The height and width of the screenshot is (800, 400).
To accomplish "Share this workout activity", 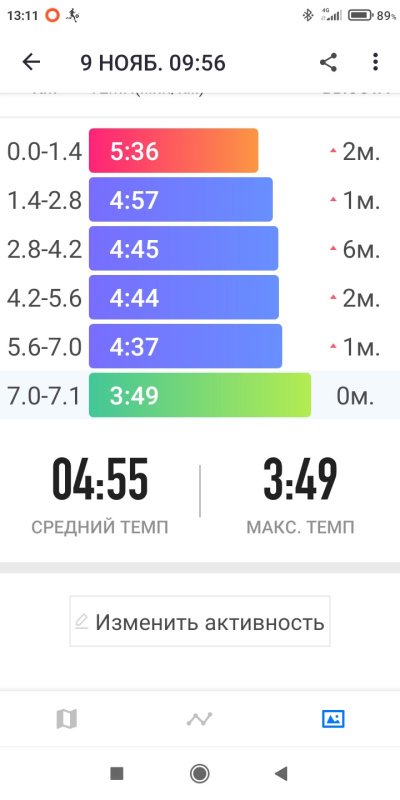I will [x=329, y=62].
